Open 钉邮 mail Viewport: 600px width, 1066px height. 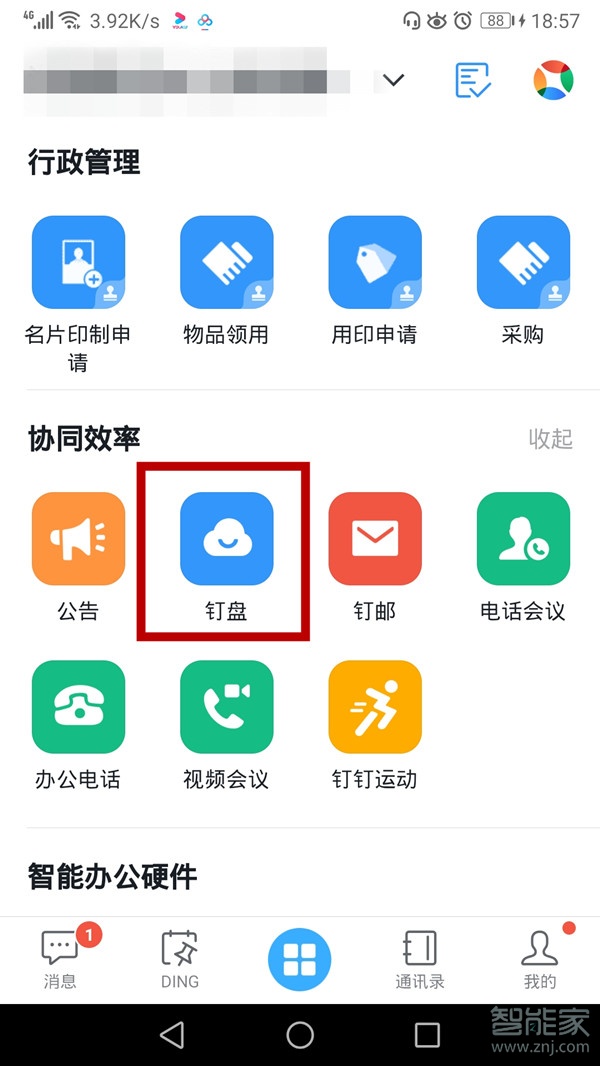coord(375,539)
